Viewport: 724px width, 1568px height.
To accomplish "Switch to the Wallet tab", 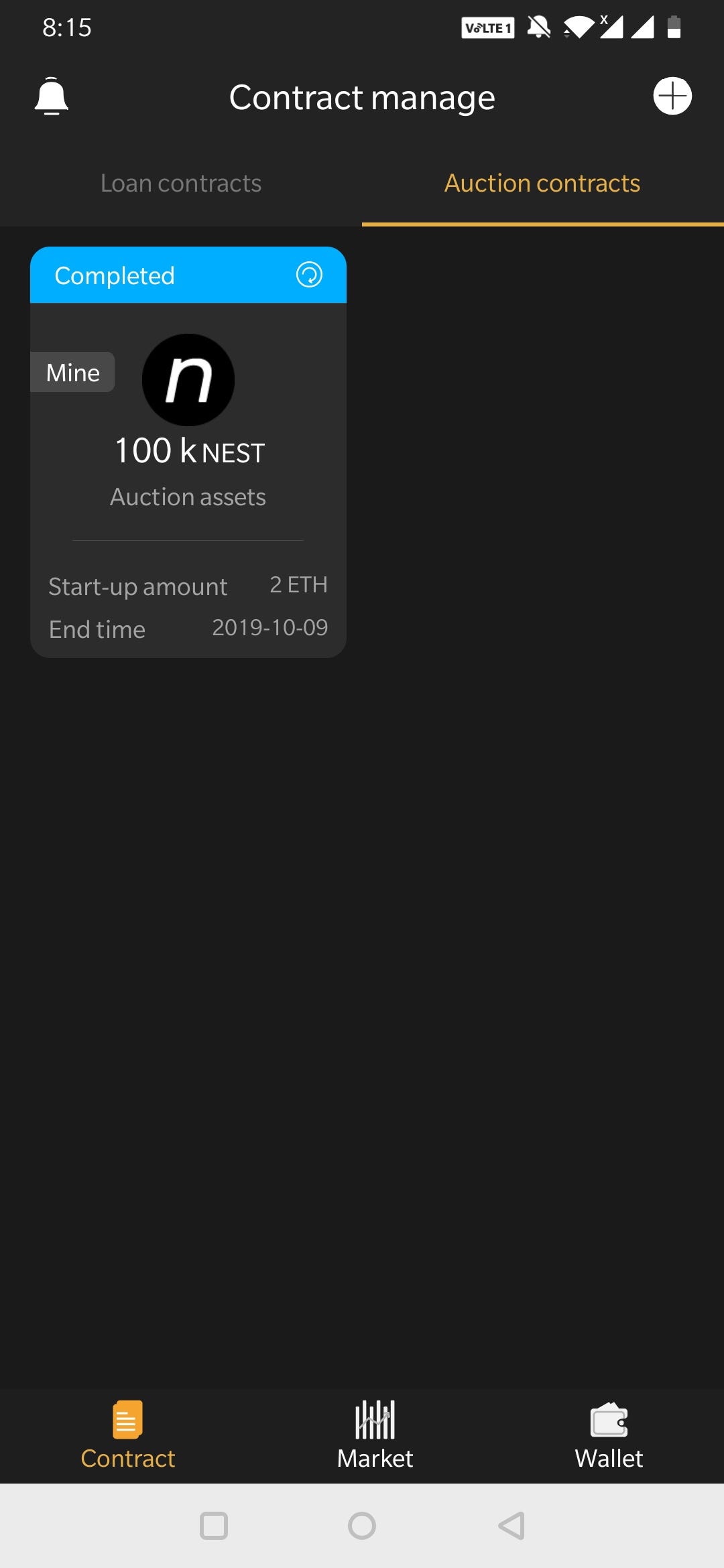I will coord(609,1435).
